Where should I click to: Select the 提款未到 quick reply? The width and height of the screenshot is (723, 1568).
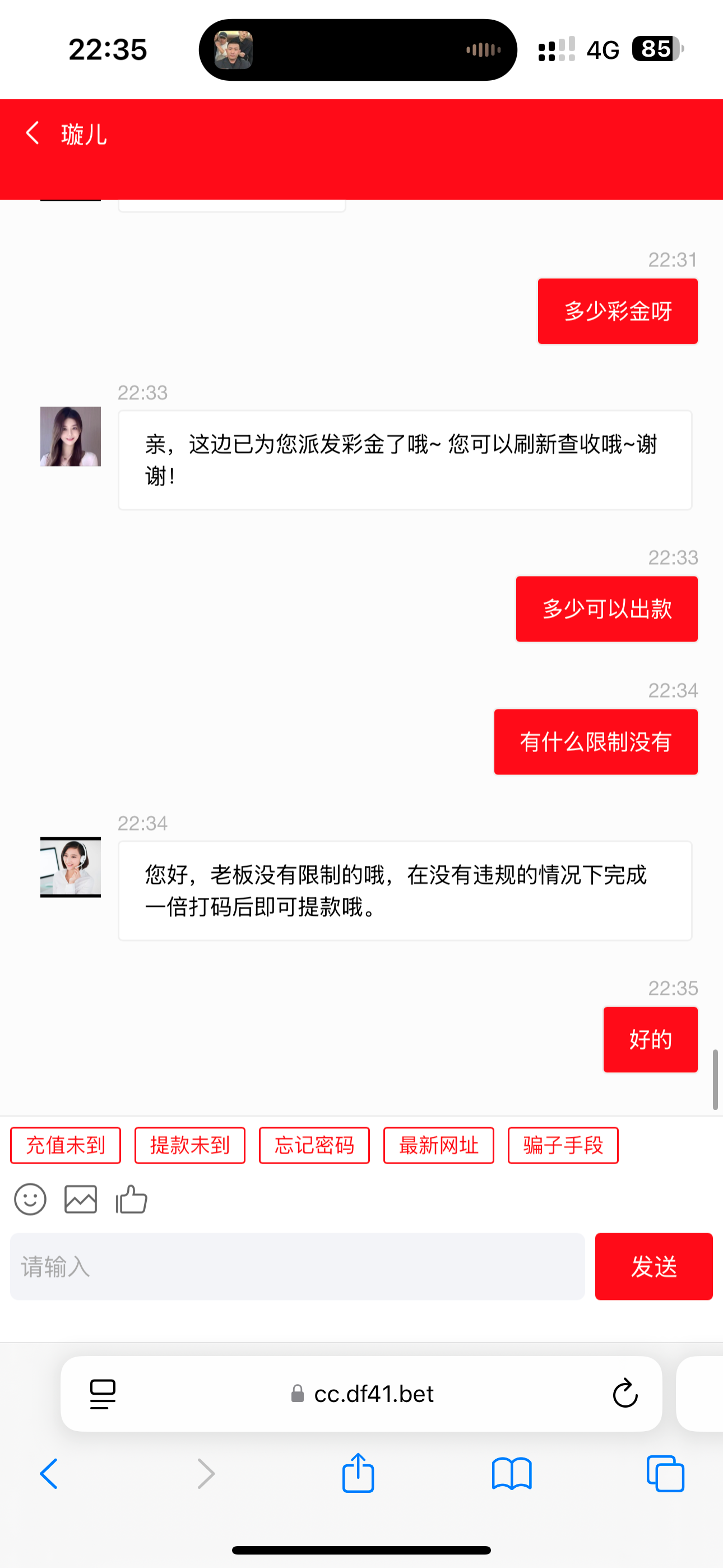point(189,1145)
